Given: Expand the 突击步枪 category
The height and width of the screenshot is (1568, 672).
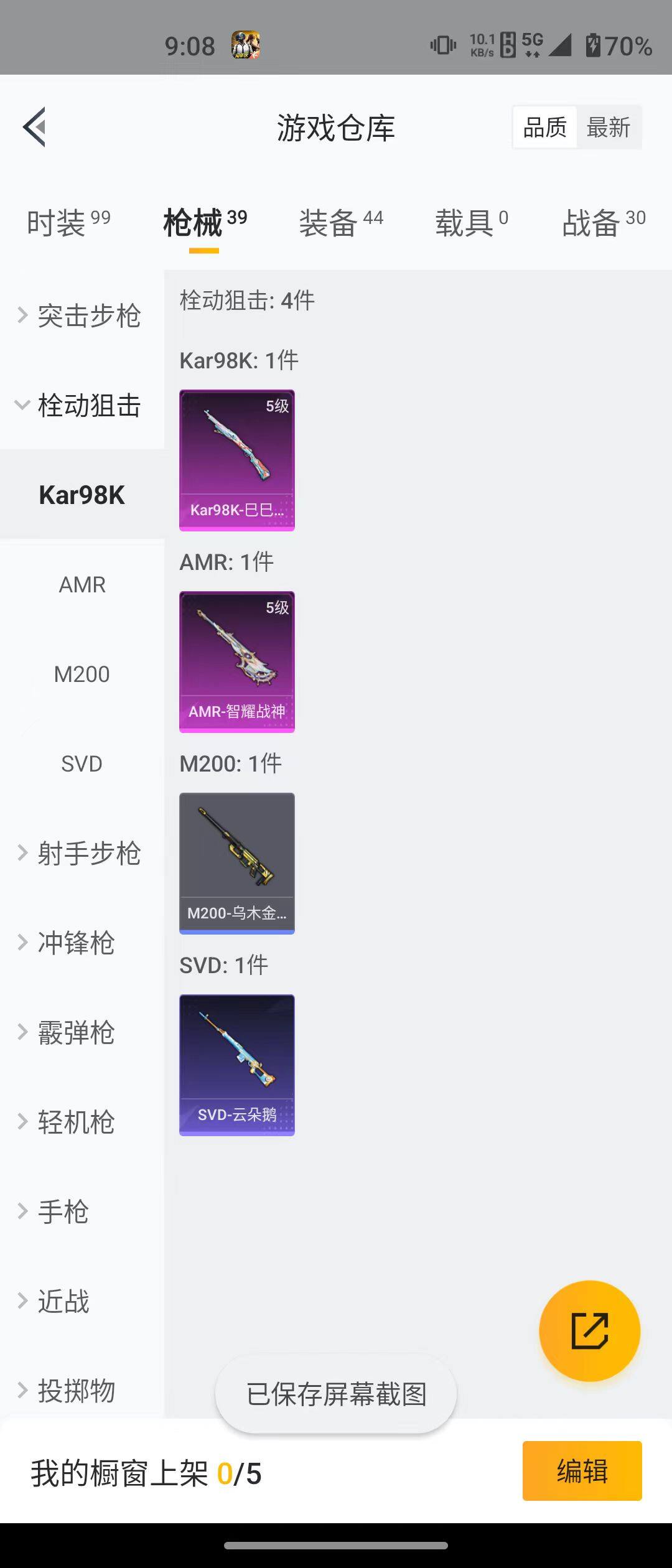Looking at the screenshot, I should 81,316.
